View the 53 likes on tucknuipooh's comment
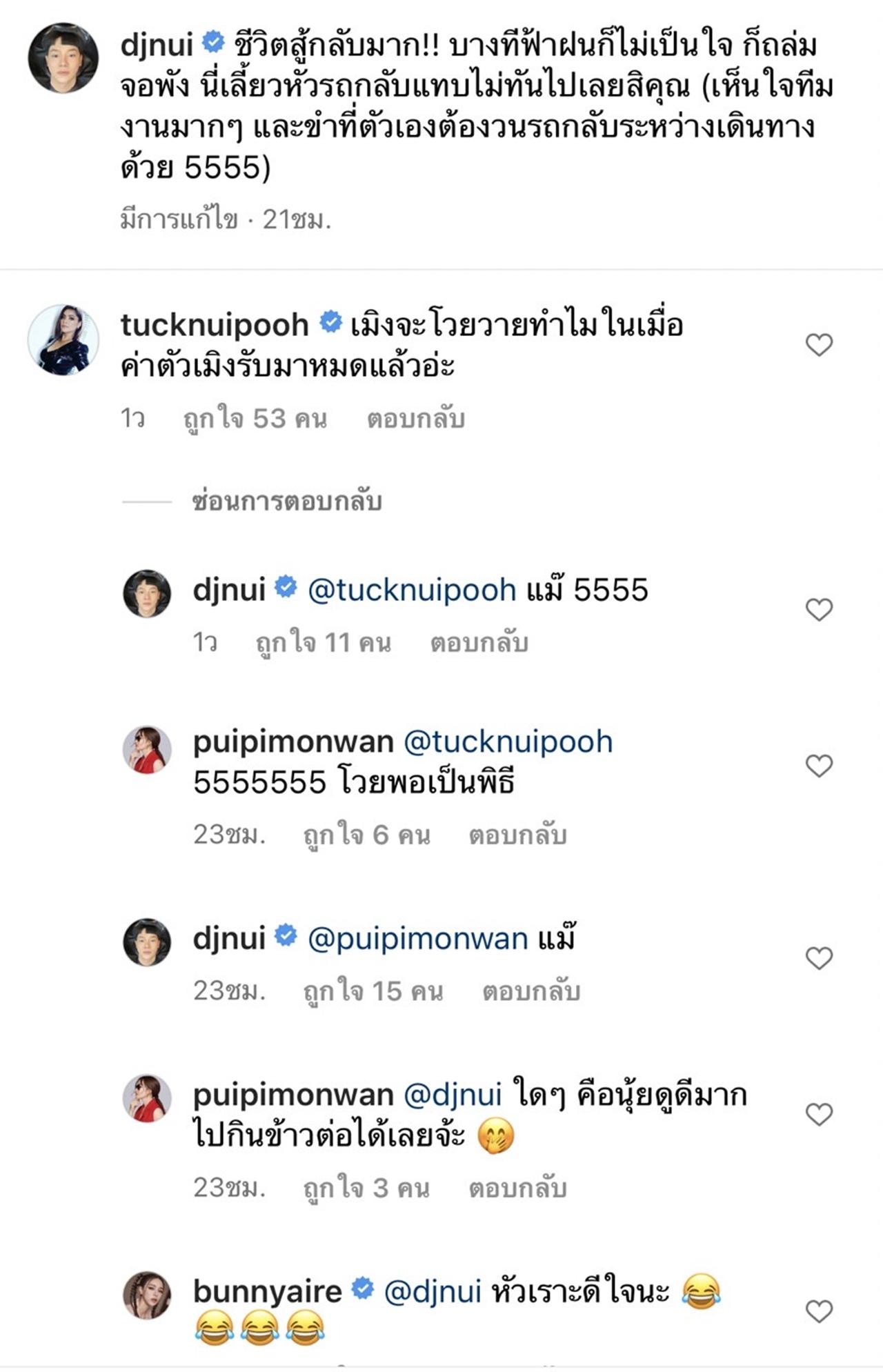 coord(255,419)
